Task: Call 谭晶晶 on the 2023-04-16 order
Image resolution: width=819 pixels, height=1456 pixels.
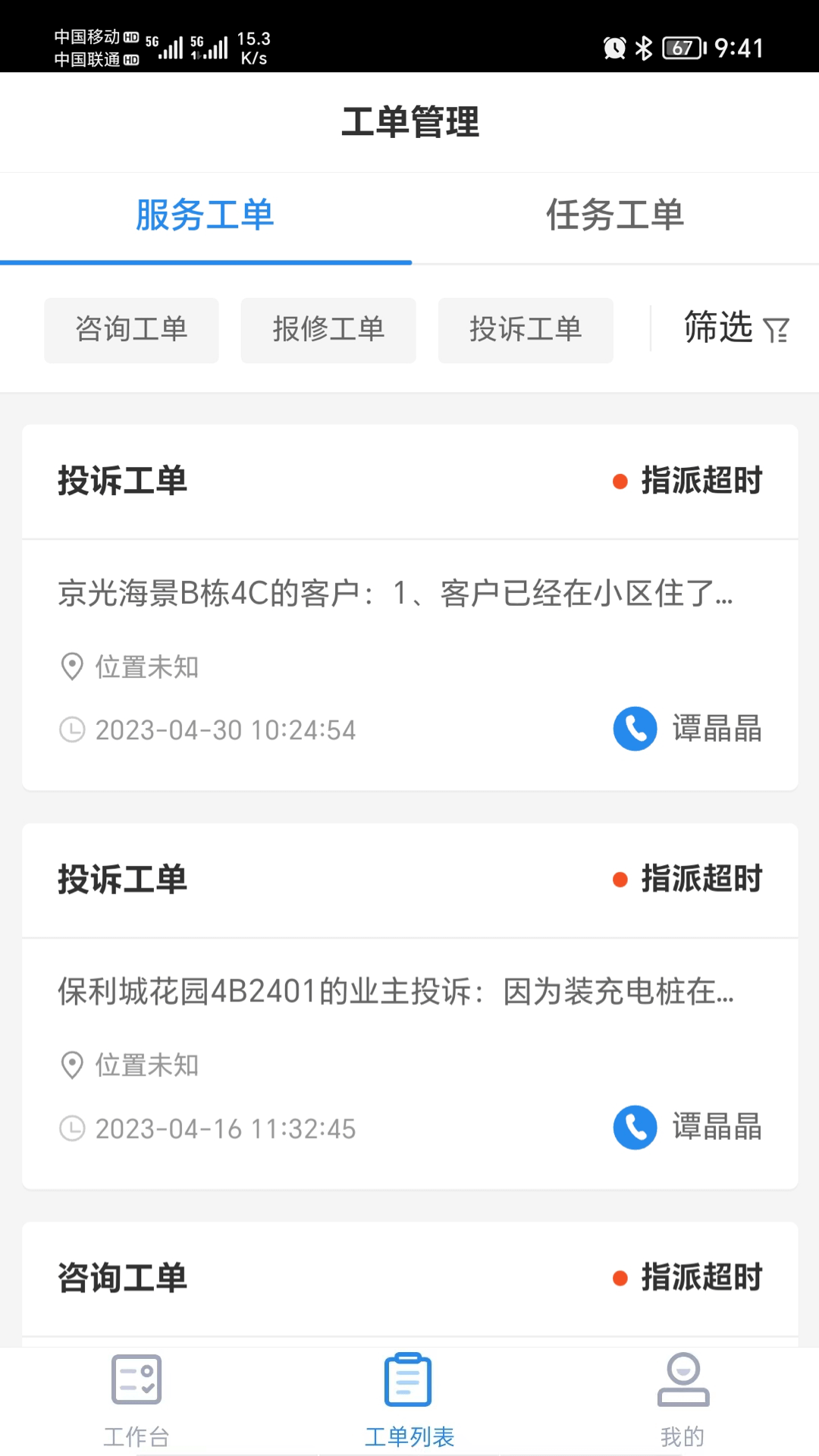Action: [x=635, y=1128]
